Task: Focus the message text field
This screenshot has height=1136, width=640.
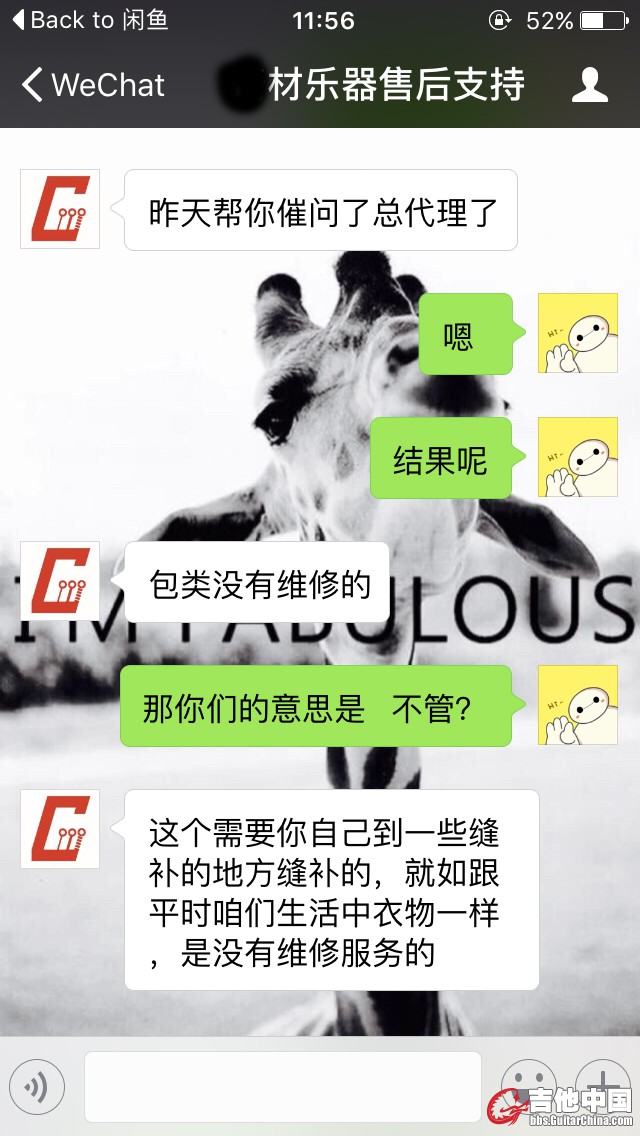Action: 283,1086
